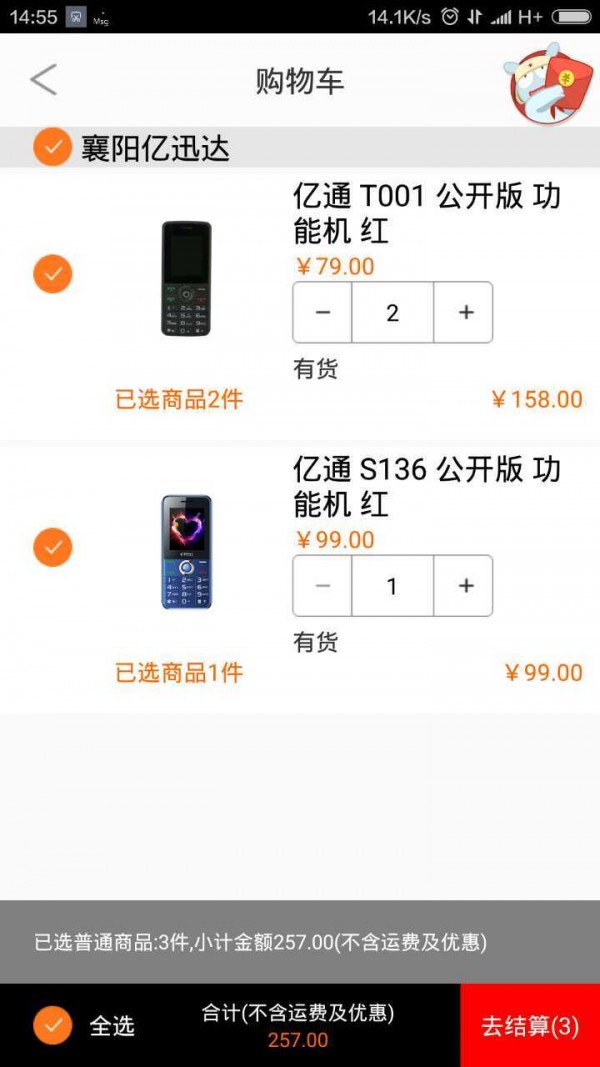Proceed to checkout with 去结算(3)
This screenshot has height=1067, width=600.
[530, 1025]
